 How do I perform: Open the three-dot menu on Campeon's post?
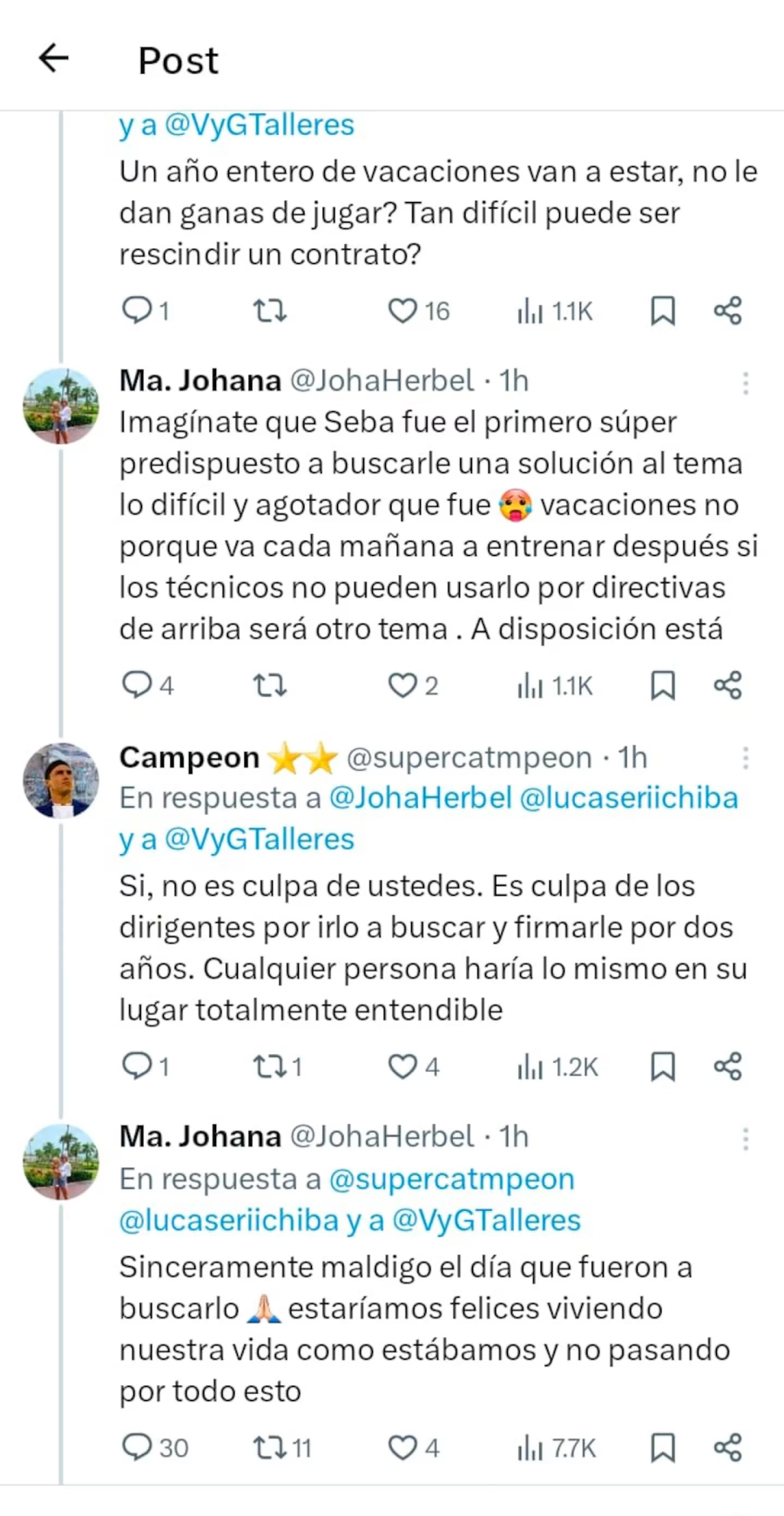[x=746, y=759]
